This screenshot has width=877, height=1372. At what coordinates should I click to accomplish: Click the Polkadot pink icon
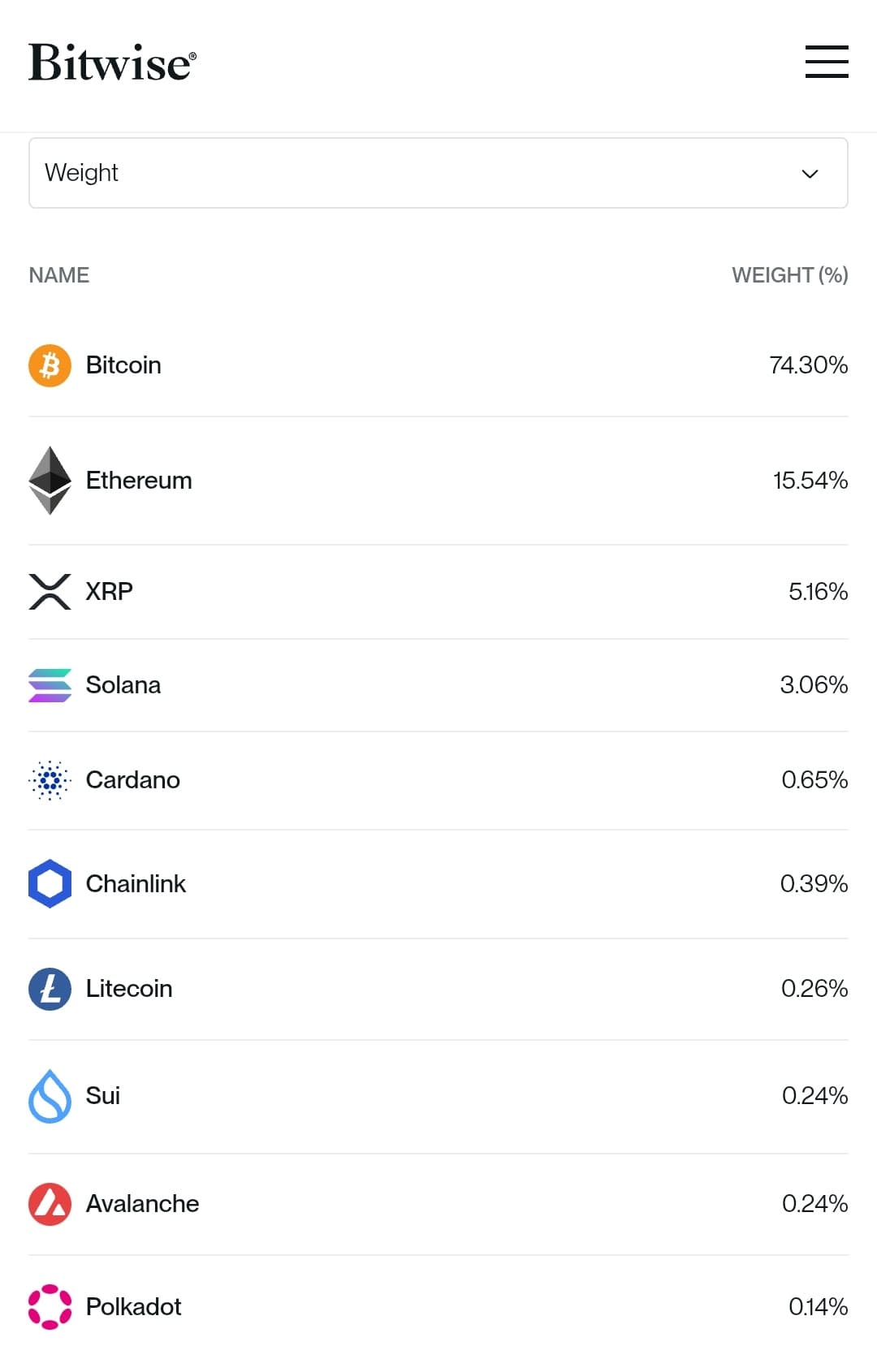pos(50,1307)
